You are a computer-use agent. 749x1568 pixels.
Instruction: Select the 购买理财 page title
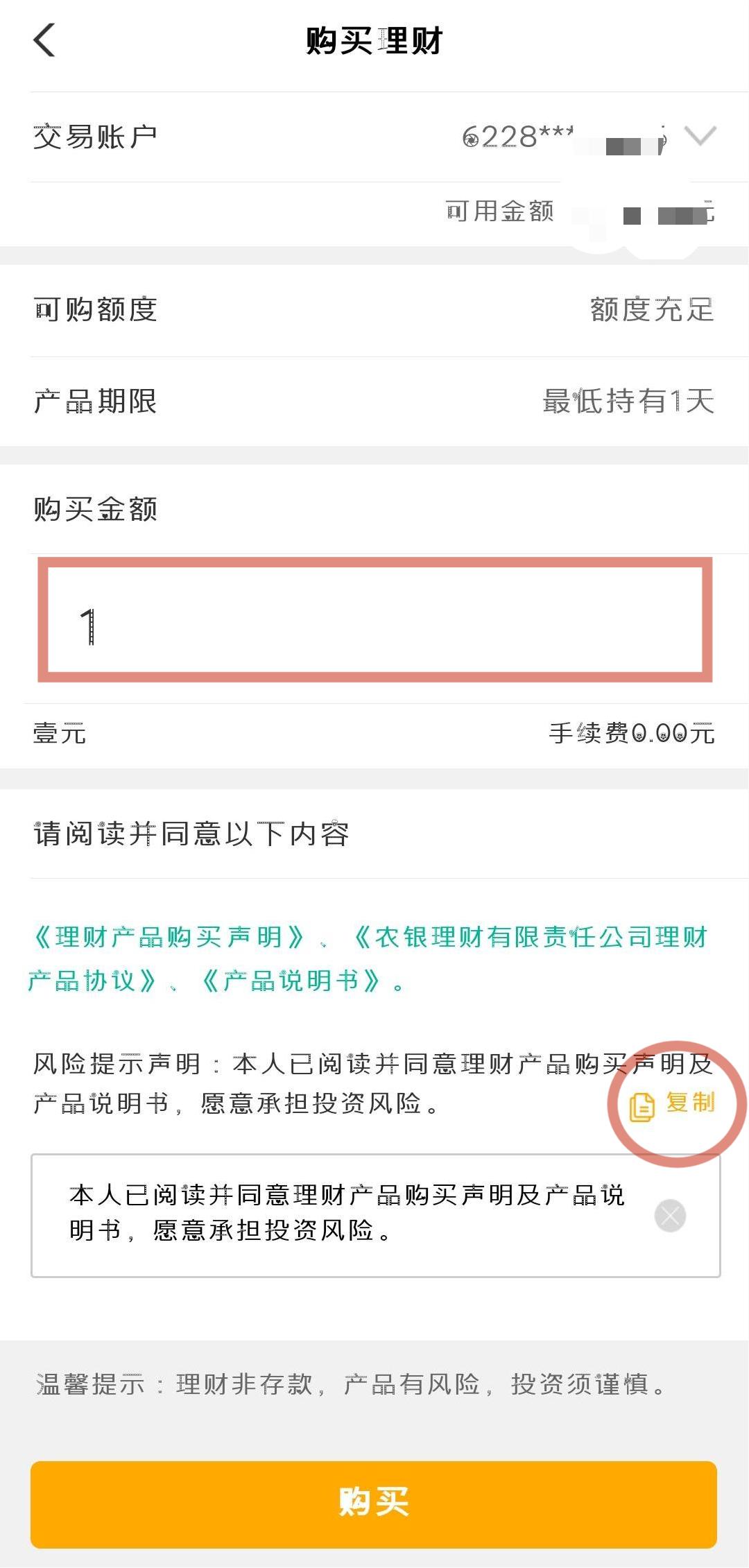[x=374, y=40]
